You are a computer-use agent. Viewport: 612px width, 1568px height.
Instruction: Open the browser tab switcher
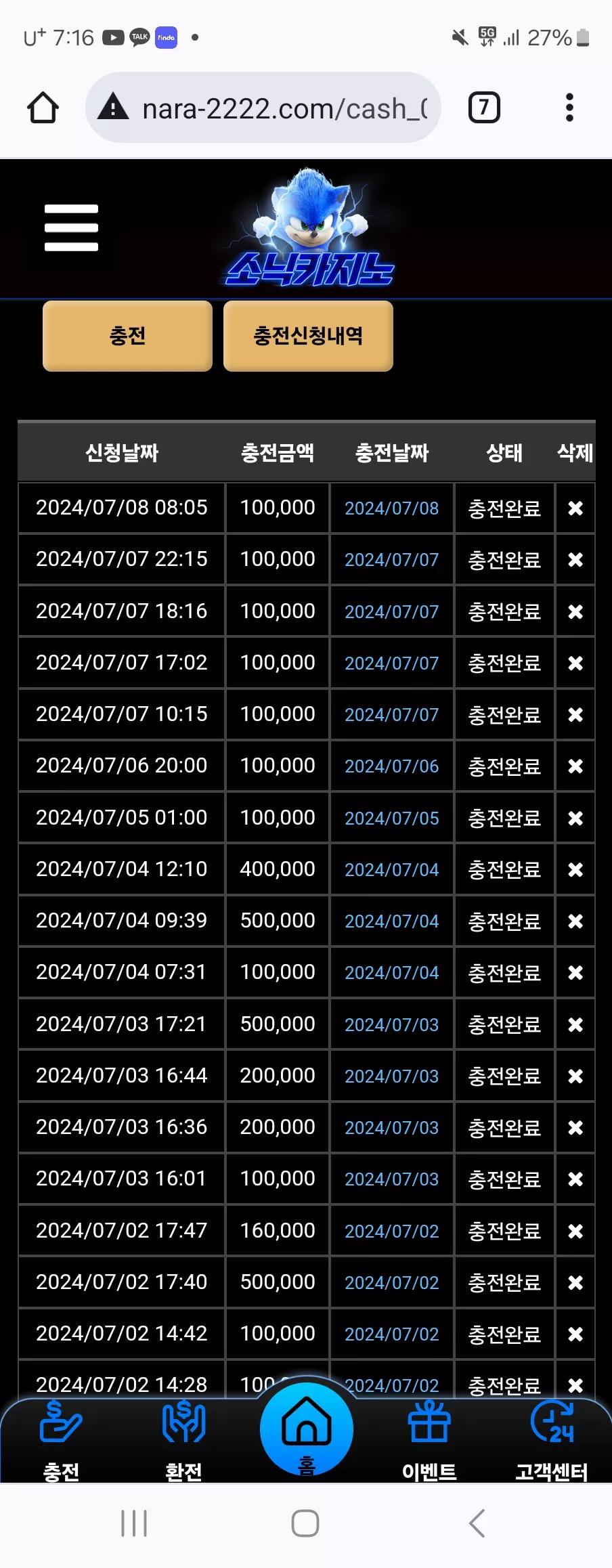(484, 107)
